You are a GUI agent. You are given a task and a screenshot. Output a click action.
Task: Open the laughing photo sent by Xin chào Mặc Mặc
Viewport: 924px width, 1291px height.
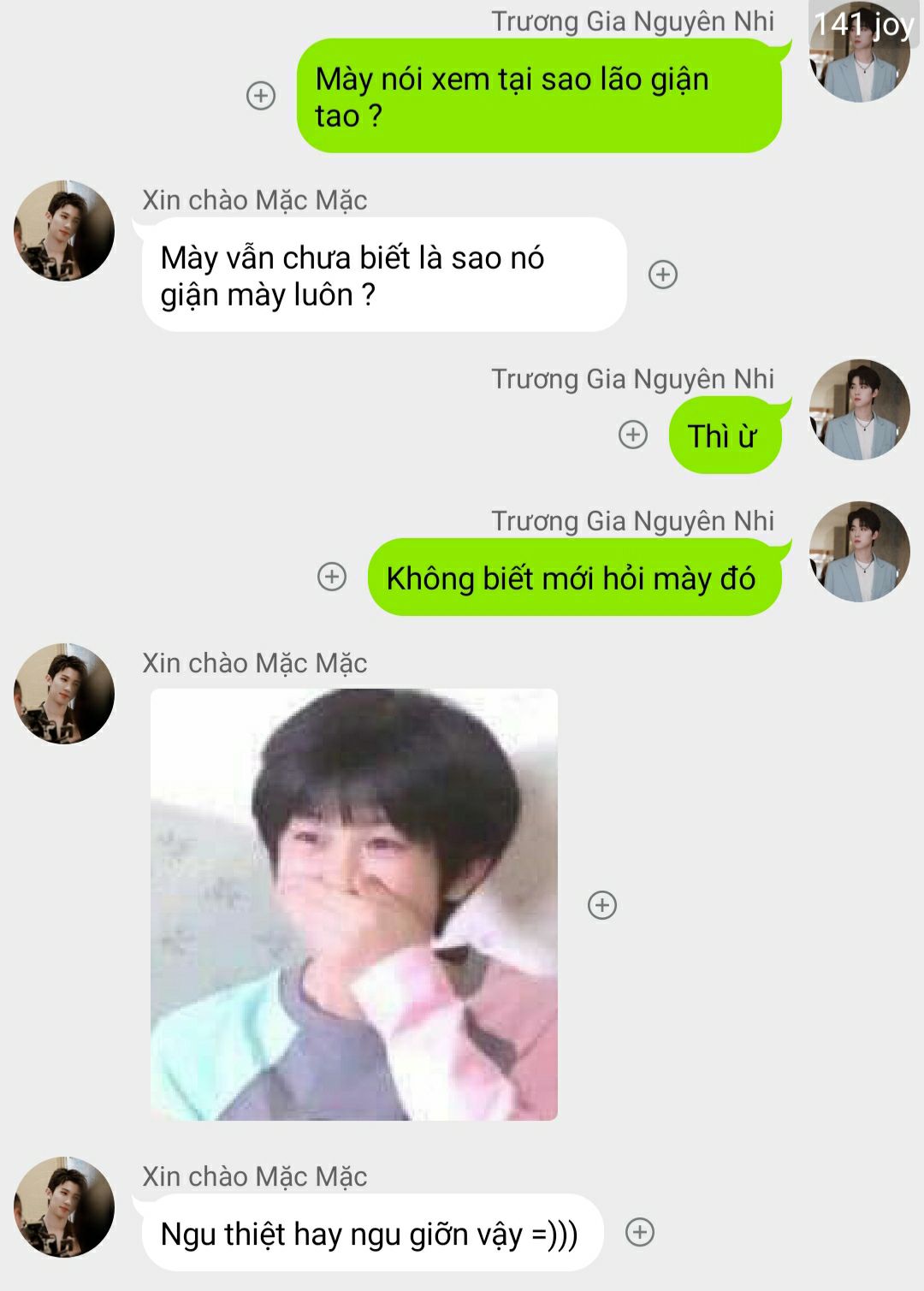(x=354, y=904)
